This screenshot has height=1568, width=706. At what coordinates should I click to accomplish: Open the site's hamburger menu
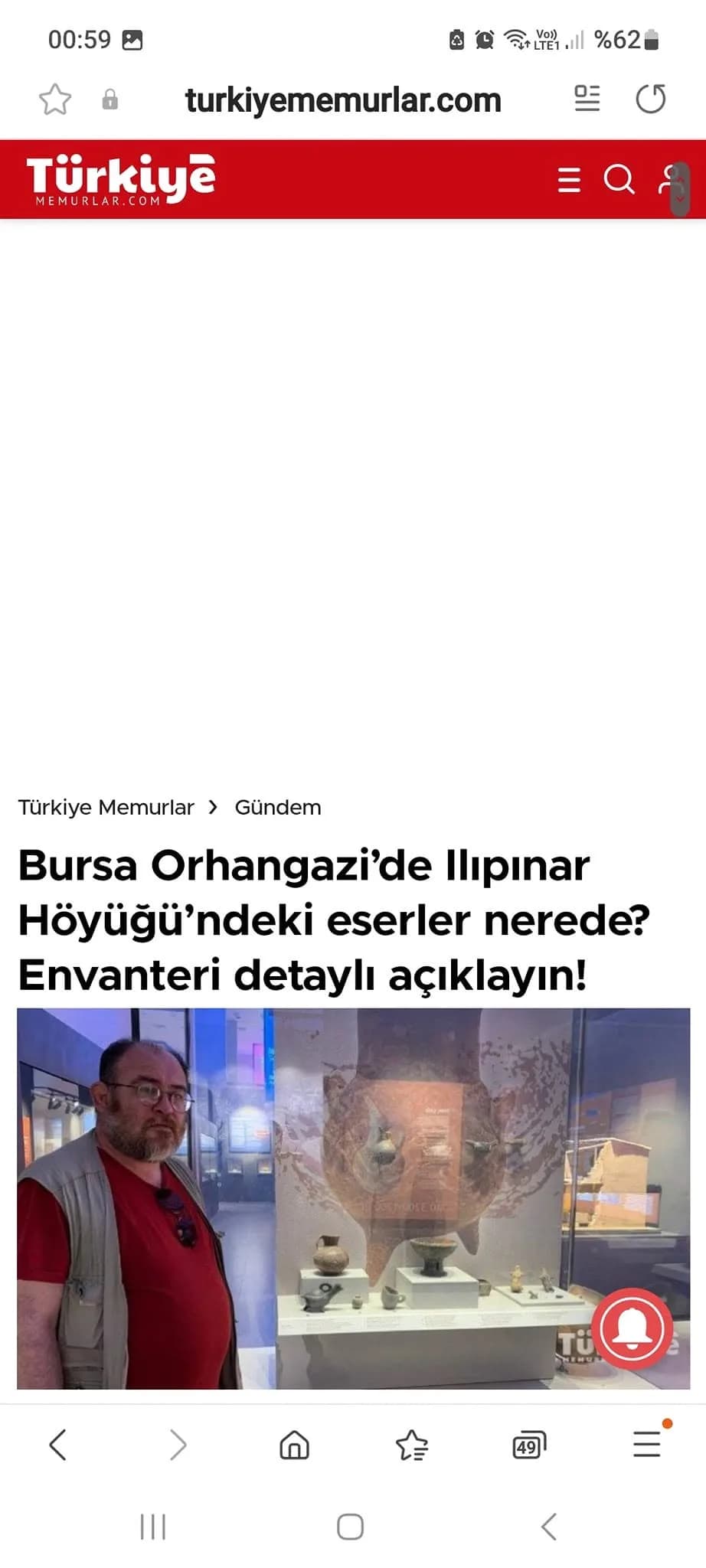tap(569, 180)
